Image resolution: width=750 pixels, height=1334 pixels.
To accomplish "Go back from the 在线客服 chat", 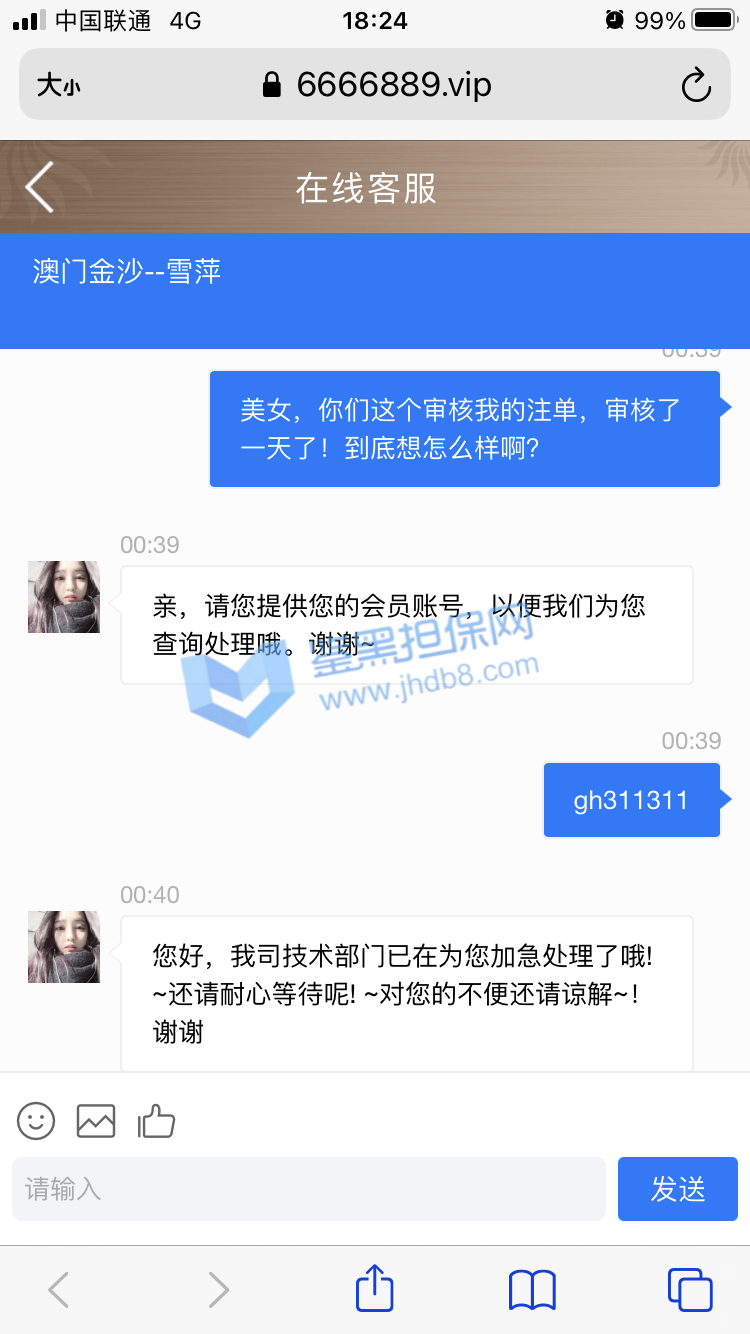I will point(40,187).
